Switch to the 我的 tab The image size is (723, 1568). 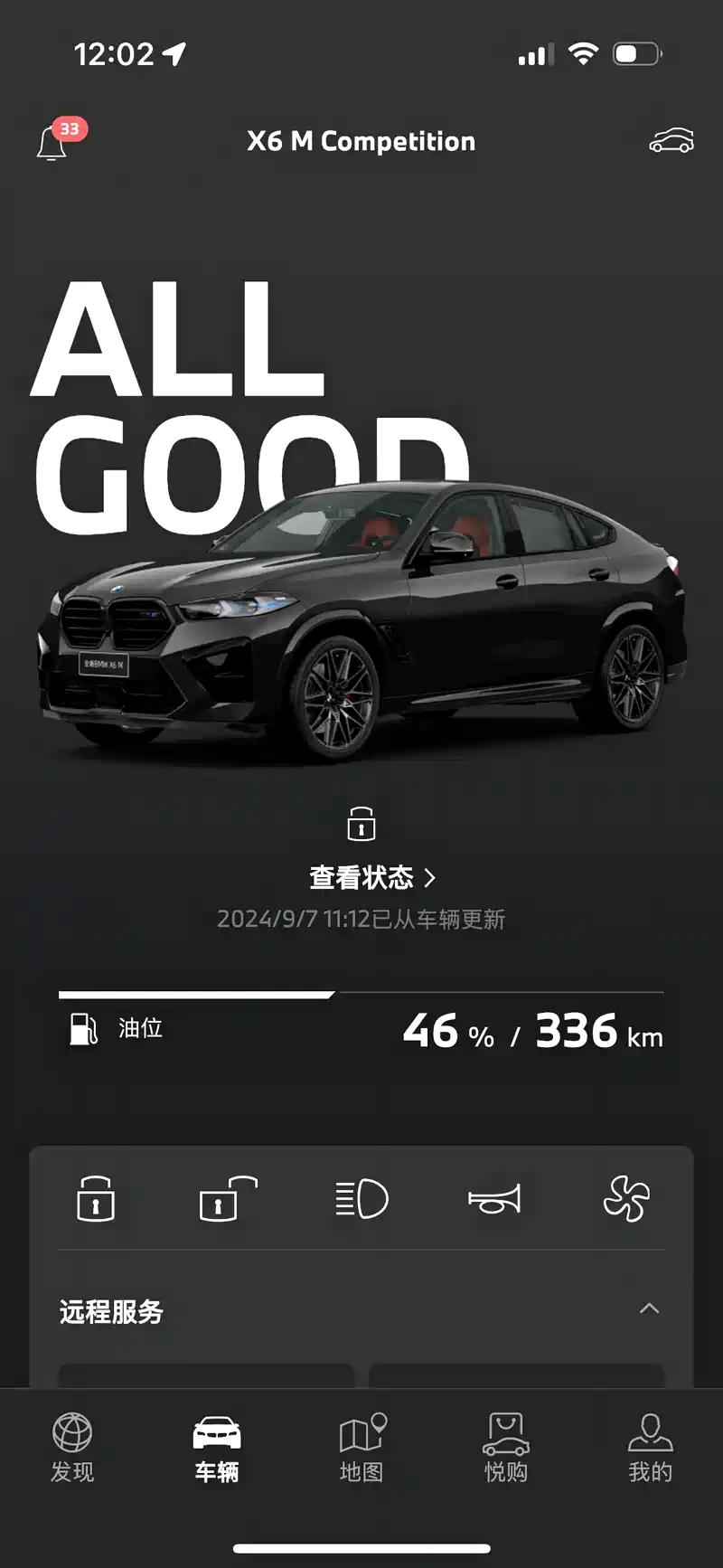[651, 1448]
